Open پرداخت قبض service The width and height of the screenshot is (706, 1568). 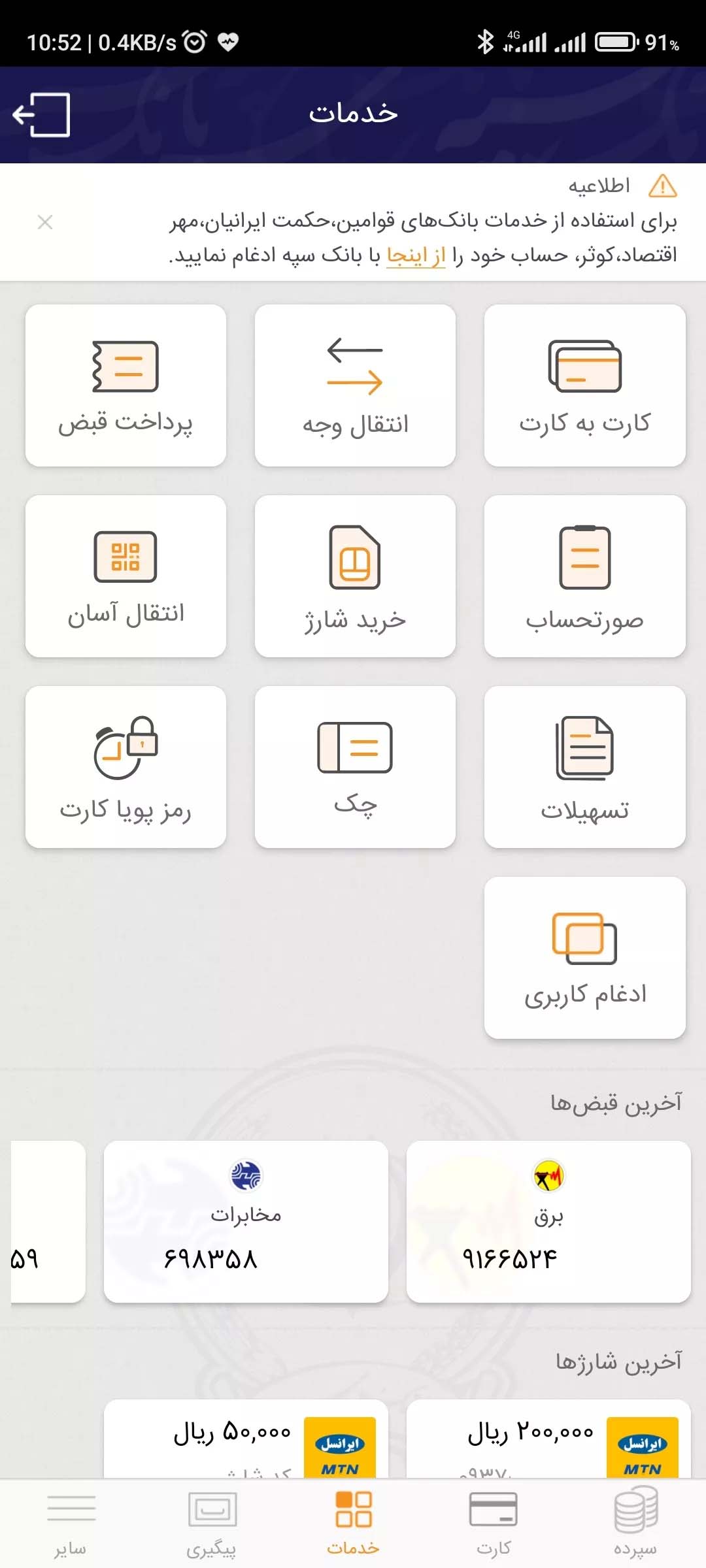[126, 385]
